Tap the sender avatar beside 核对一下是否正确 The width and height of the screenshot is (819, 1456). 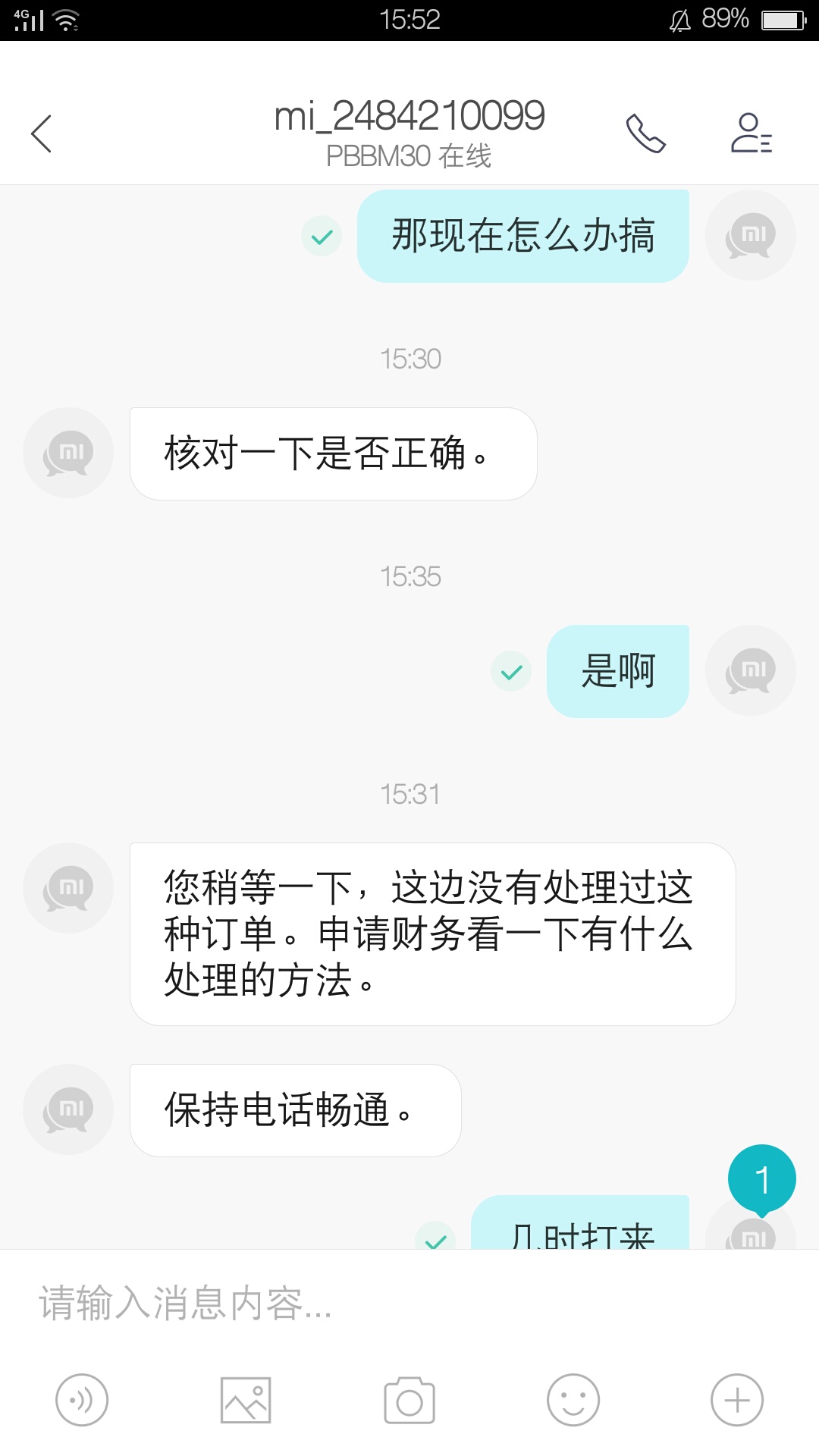click(x=68, y=453)
